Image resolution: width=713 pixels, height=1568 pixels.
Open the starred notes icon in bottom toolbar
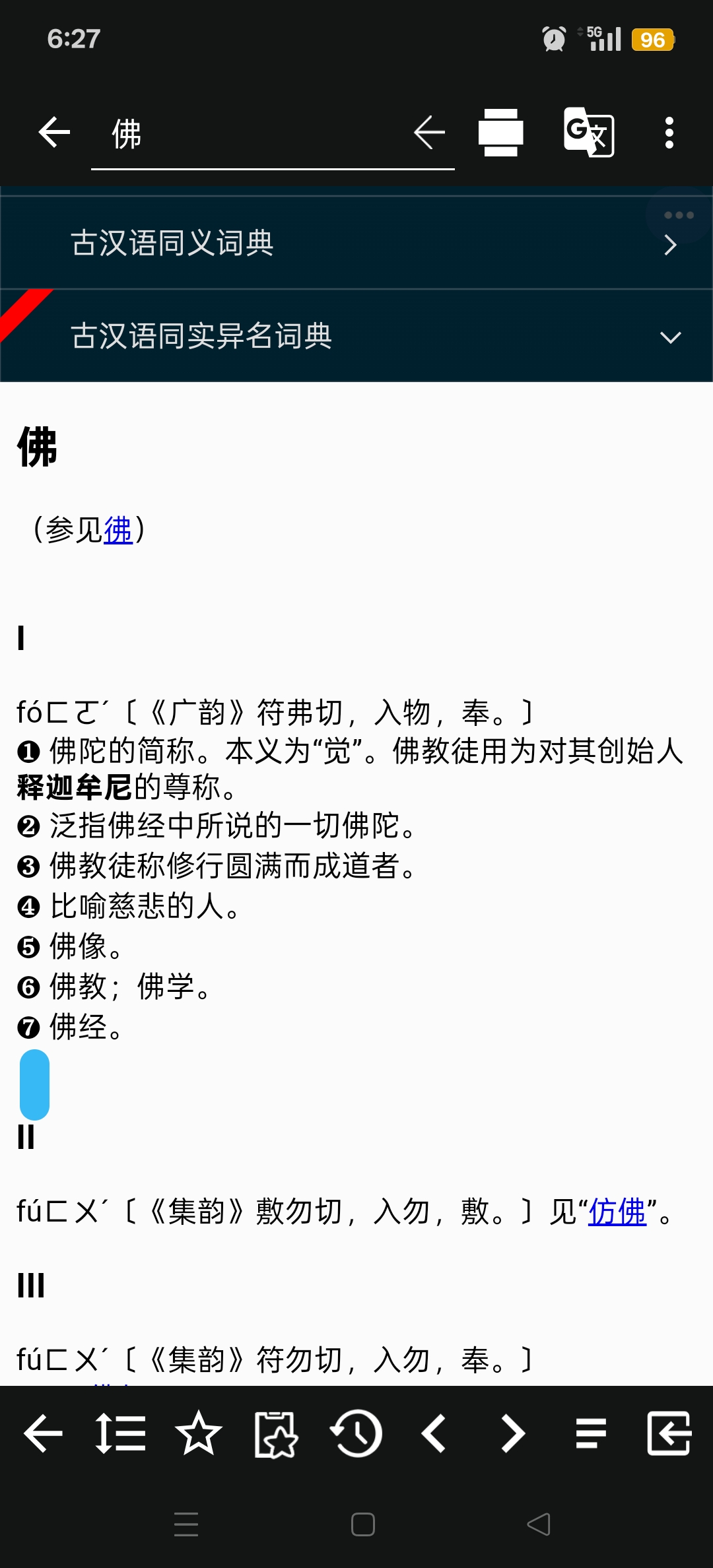click(277, 1433)
